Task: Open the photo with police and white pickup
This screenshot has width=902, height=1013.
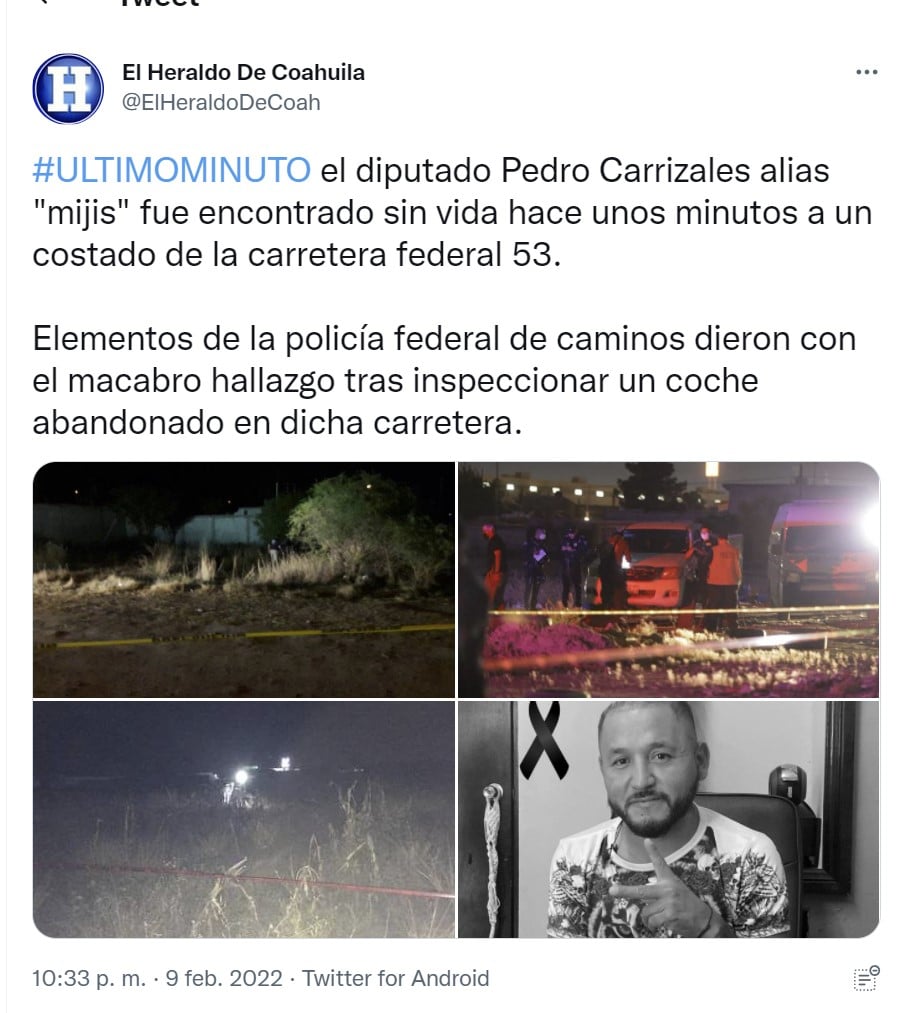Action: coord(669,579)
